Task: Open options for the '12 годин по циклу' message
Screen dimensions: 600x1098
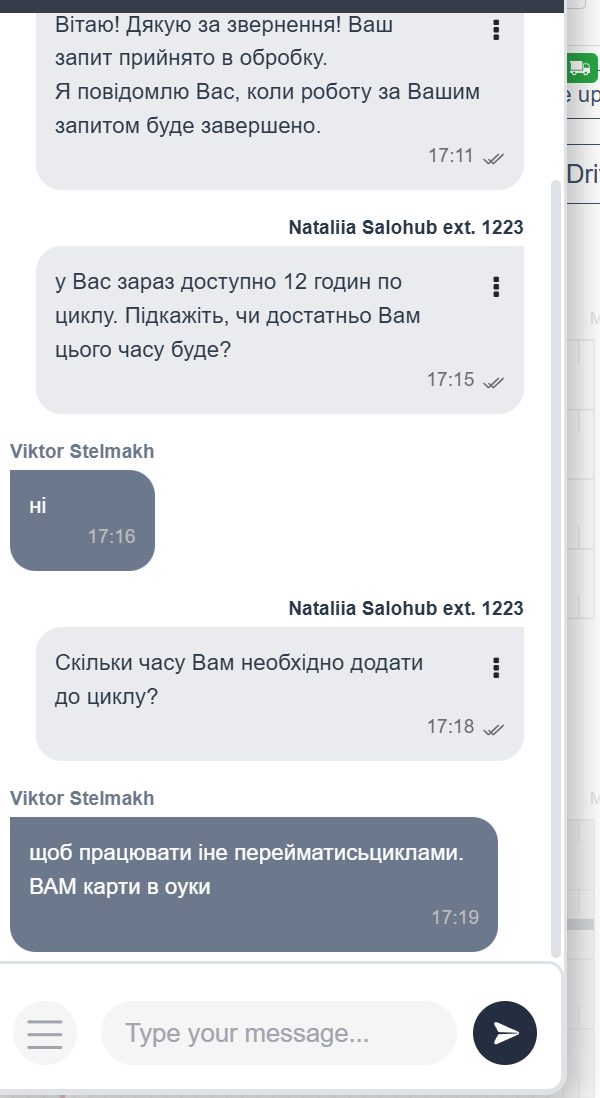Action: (496, 288)
